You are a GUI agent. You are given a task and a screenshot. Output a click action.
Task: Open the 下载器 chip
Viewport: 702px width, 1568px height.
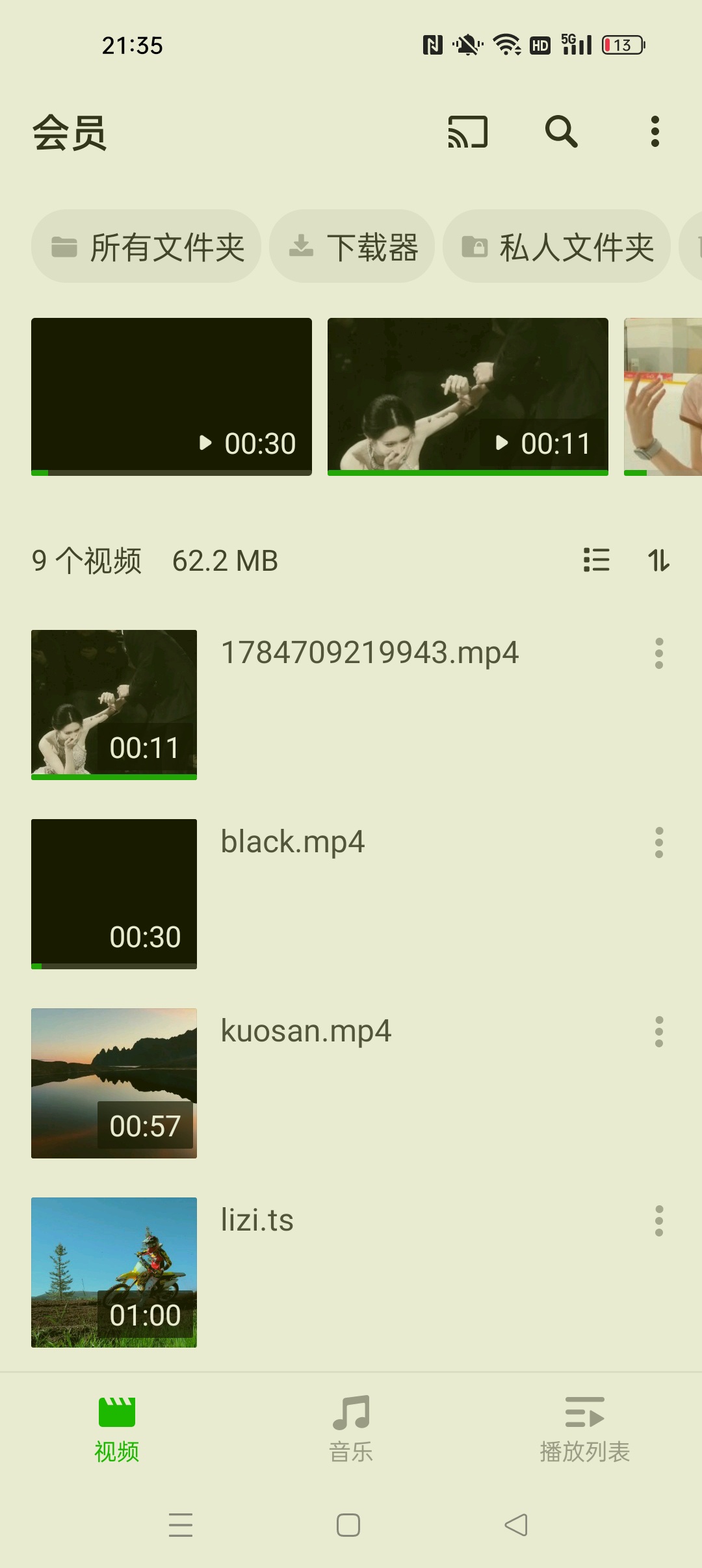[x=352, y=246]
